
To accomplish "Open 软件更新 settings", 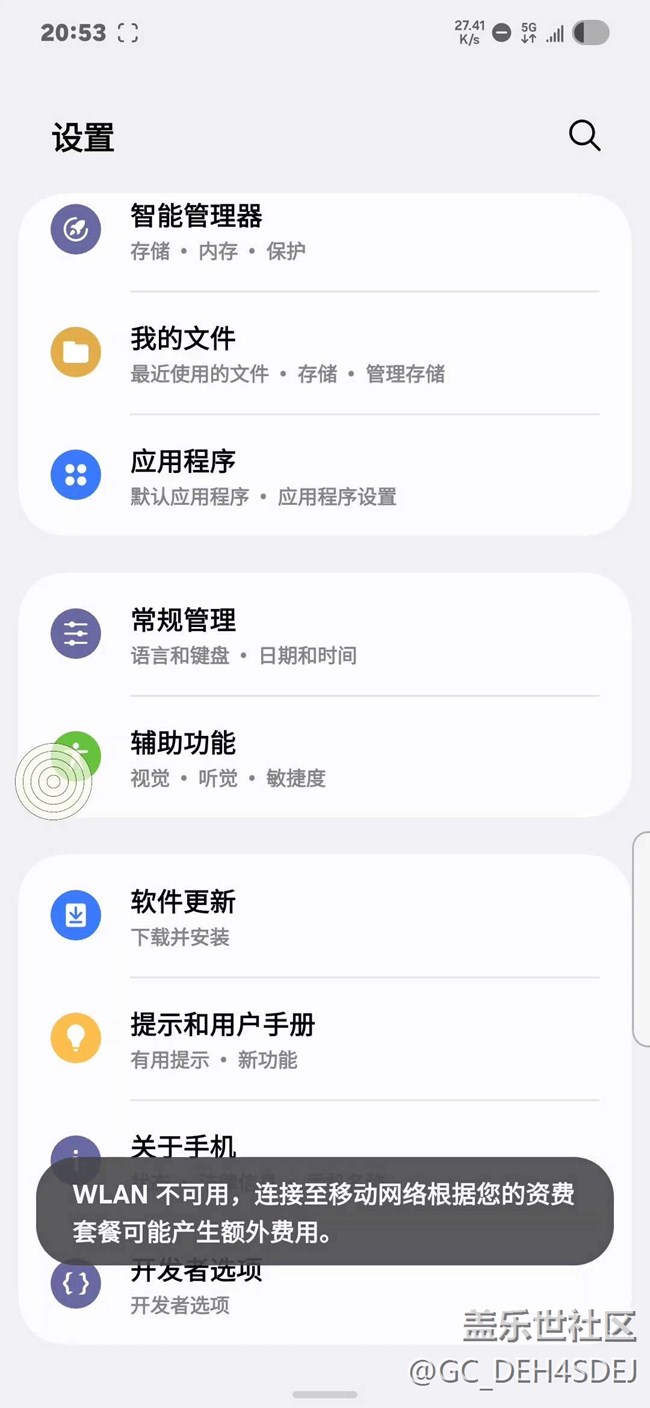I will pyautogui.click(x=324, y=918).
